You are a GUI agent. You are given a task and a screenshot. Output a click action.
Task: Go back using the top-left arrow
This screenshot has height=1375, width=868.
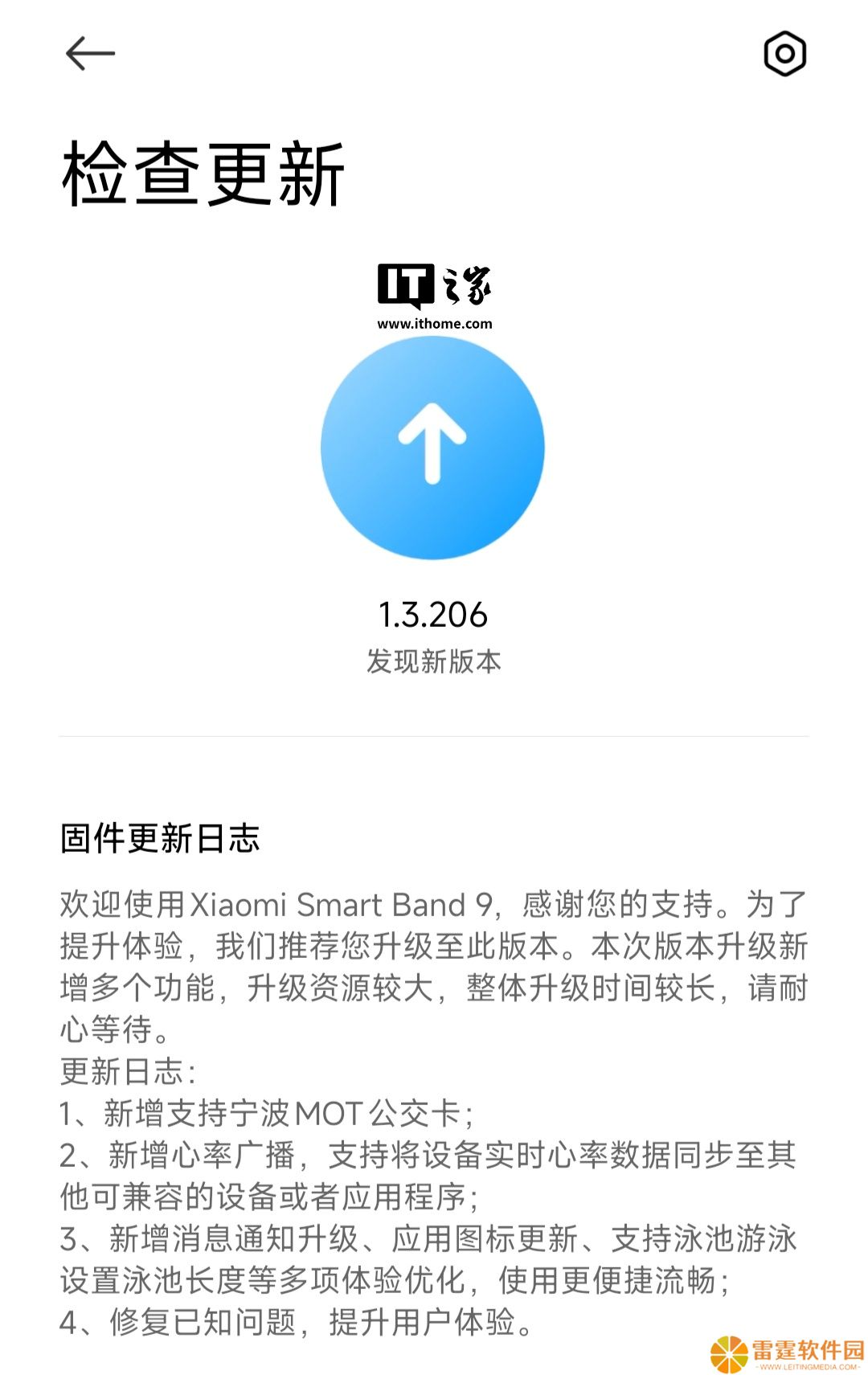pos(90,54)
